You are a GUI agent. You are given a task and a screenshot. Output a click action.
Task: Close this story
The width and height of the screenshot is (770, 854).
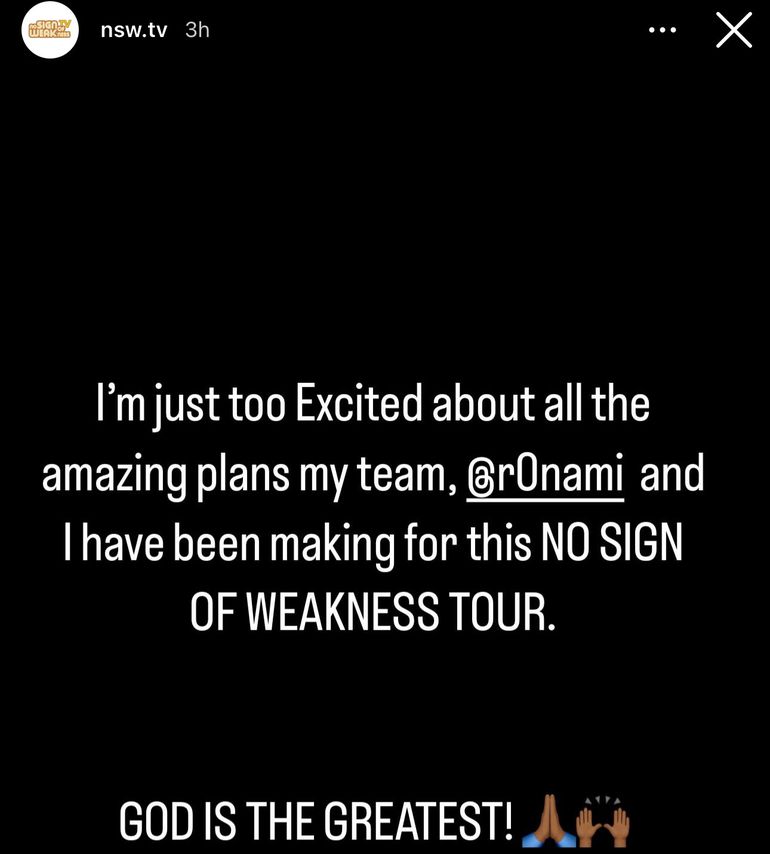click(x=734, y=31)
